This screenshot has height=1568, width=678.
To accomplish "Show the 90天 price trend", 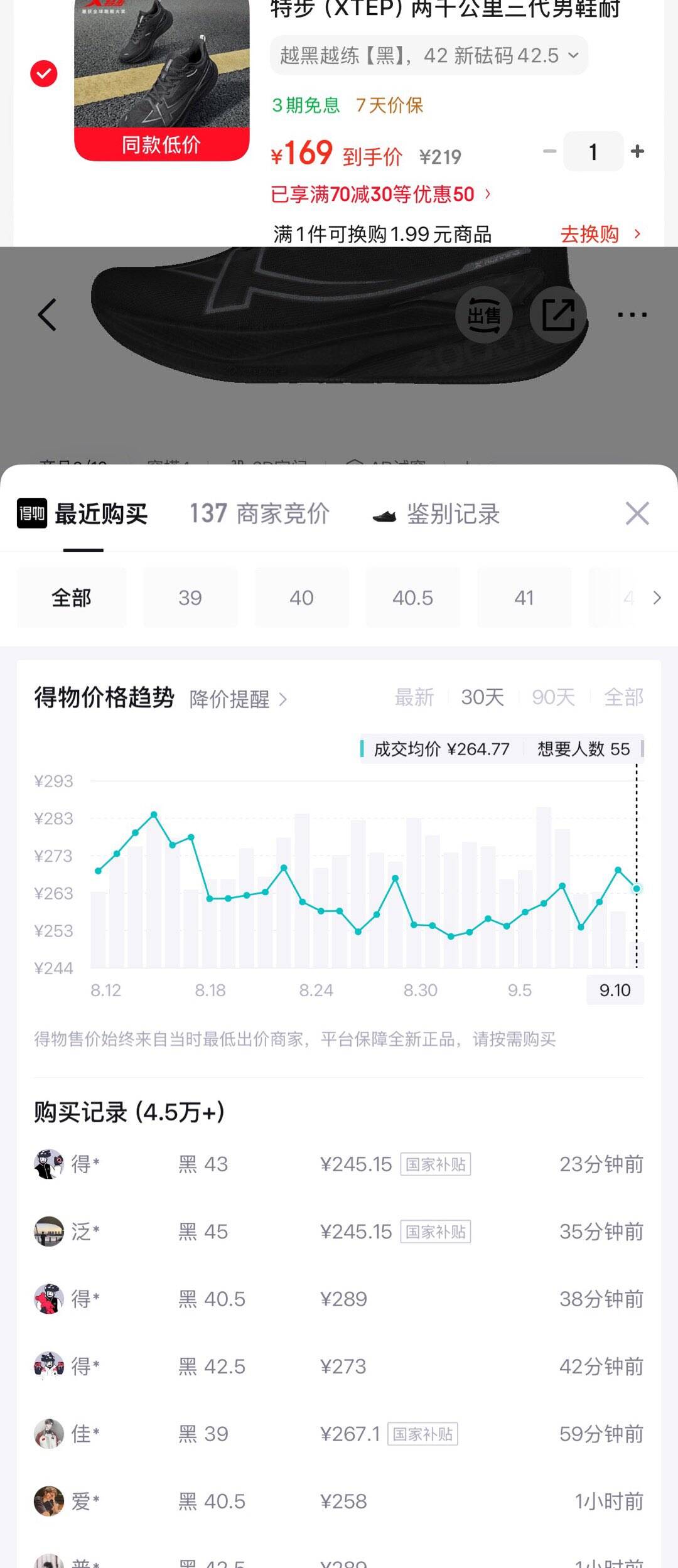I will 553,697.
